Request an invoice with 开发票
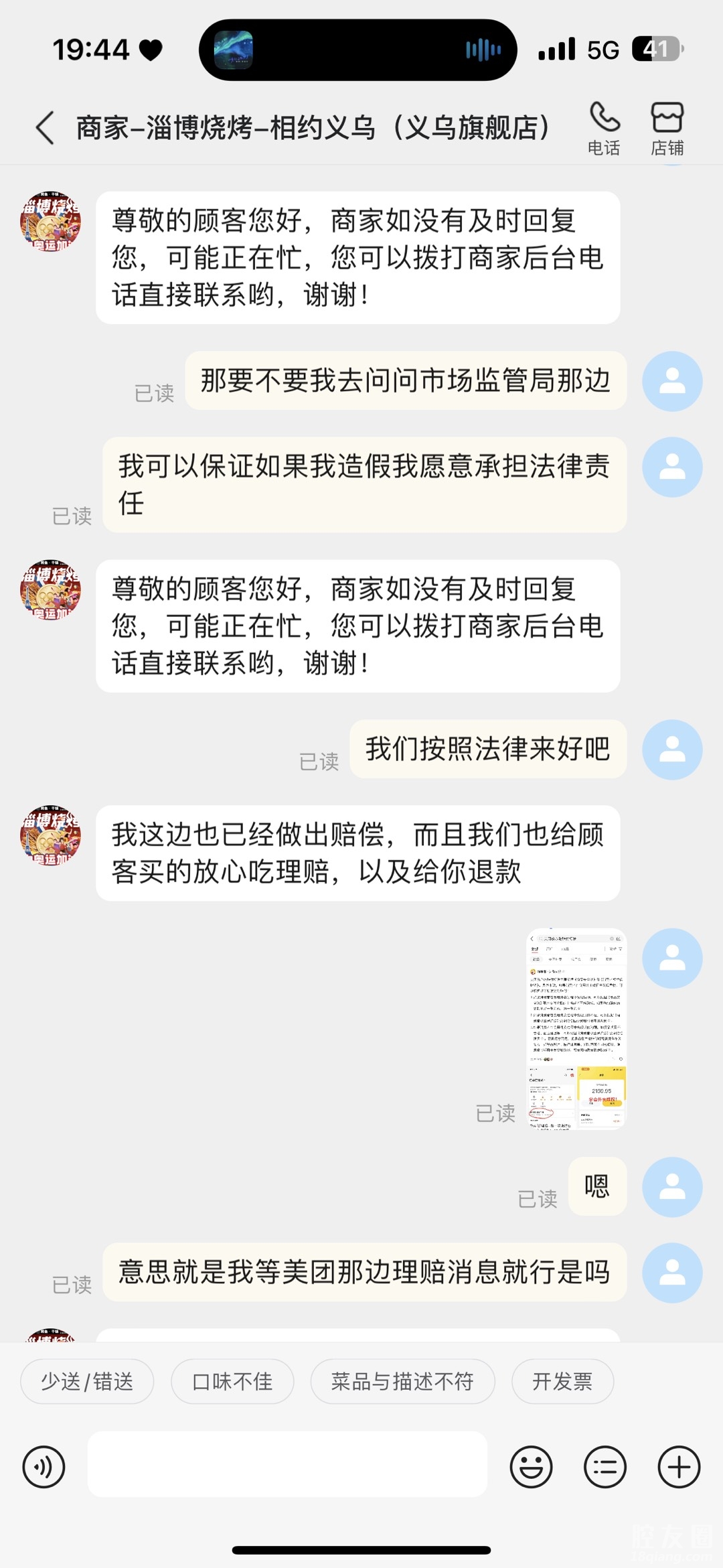 (x=562, y=1381)
